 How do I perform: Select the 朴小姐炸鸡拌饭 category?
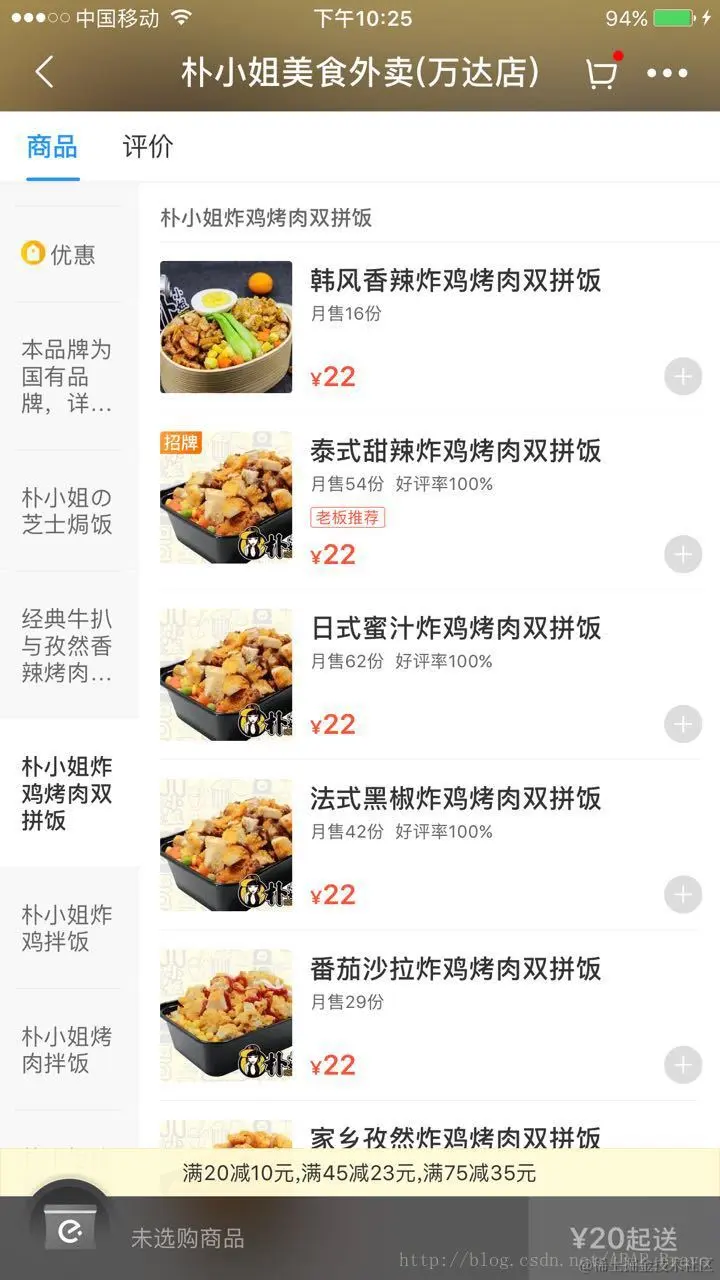[x=67, y=928]
